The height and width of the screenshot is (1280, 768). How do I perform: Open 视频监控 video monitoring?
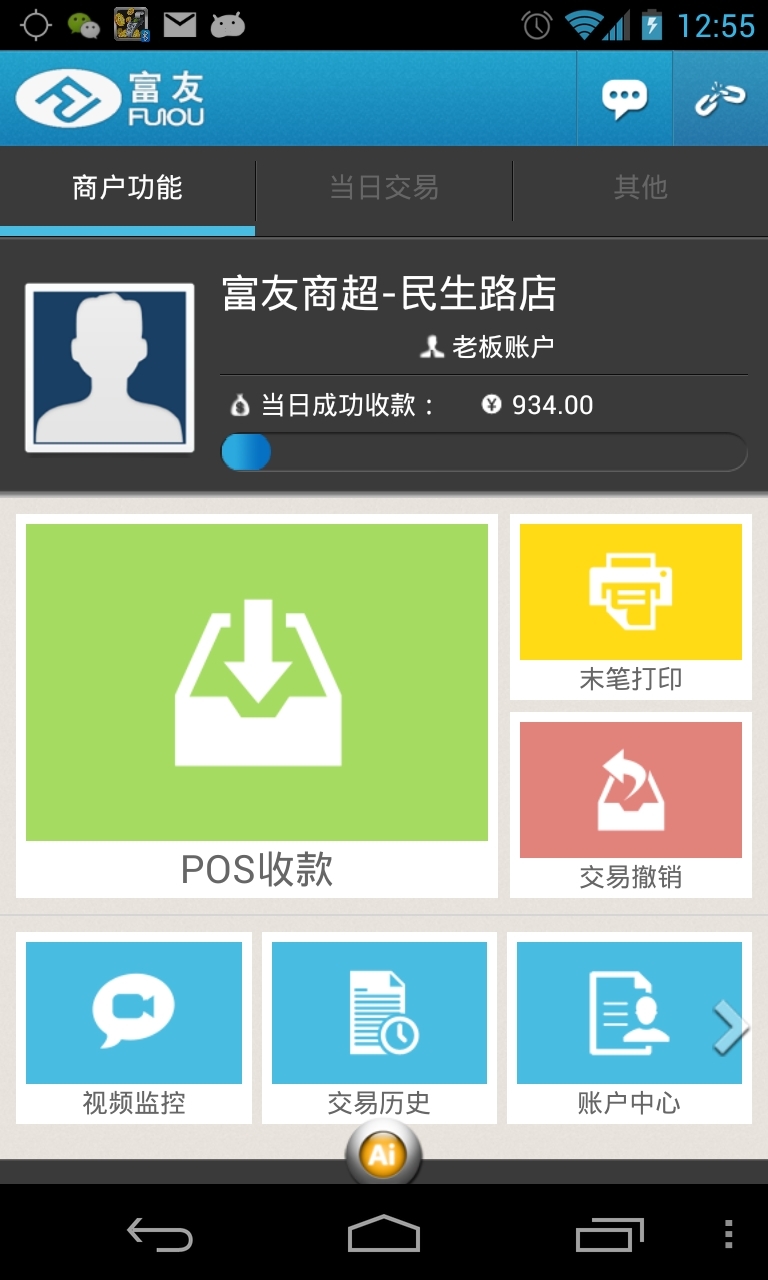134,1026
